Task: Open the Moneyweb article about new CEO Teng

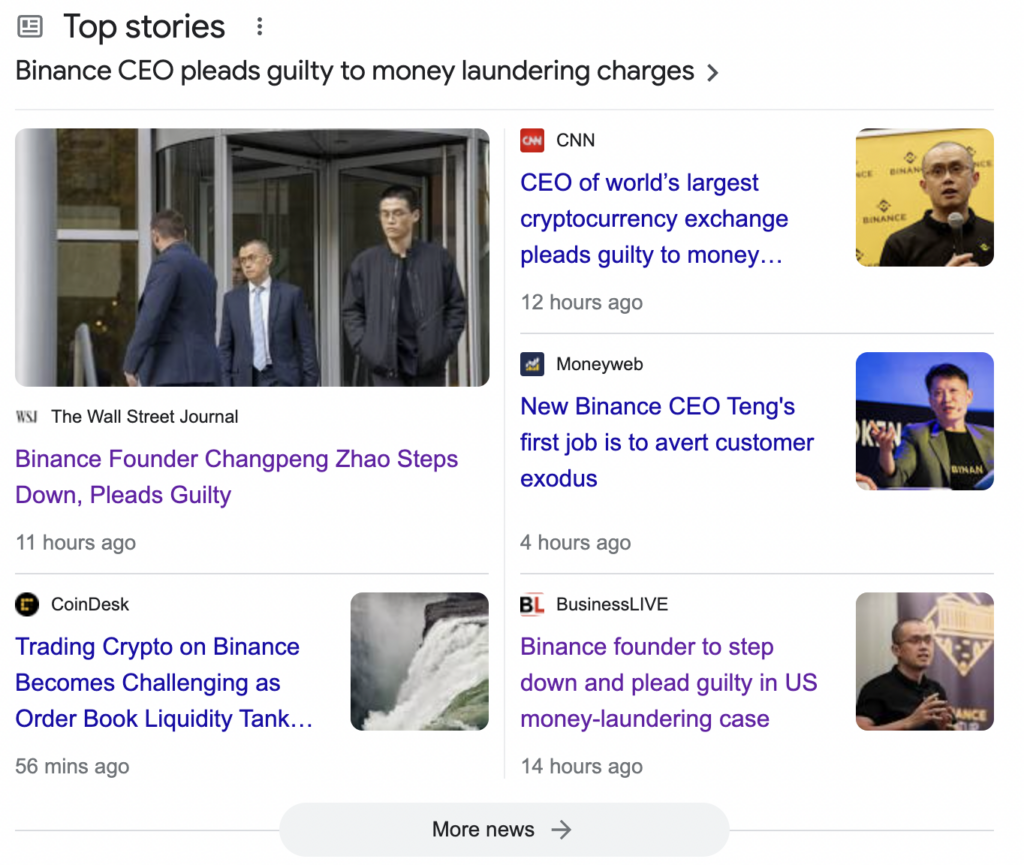Action: 666,442
